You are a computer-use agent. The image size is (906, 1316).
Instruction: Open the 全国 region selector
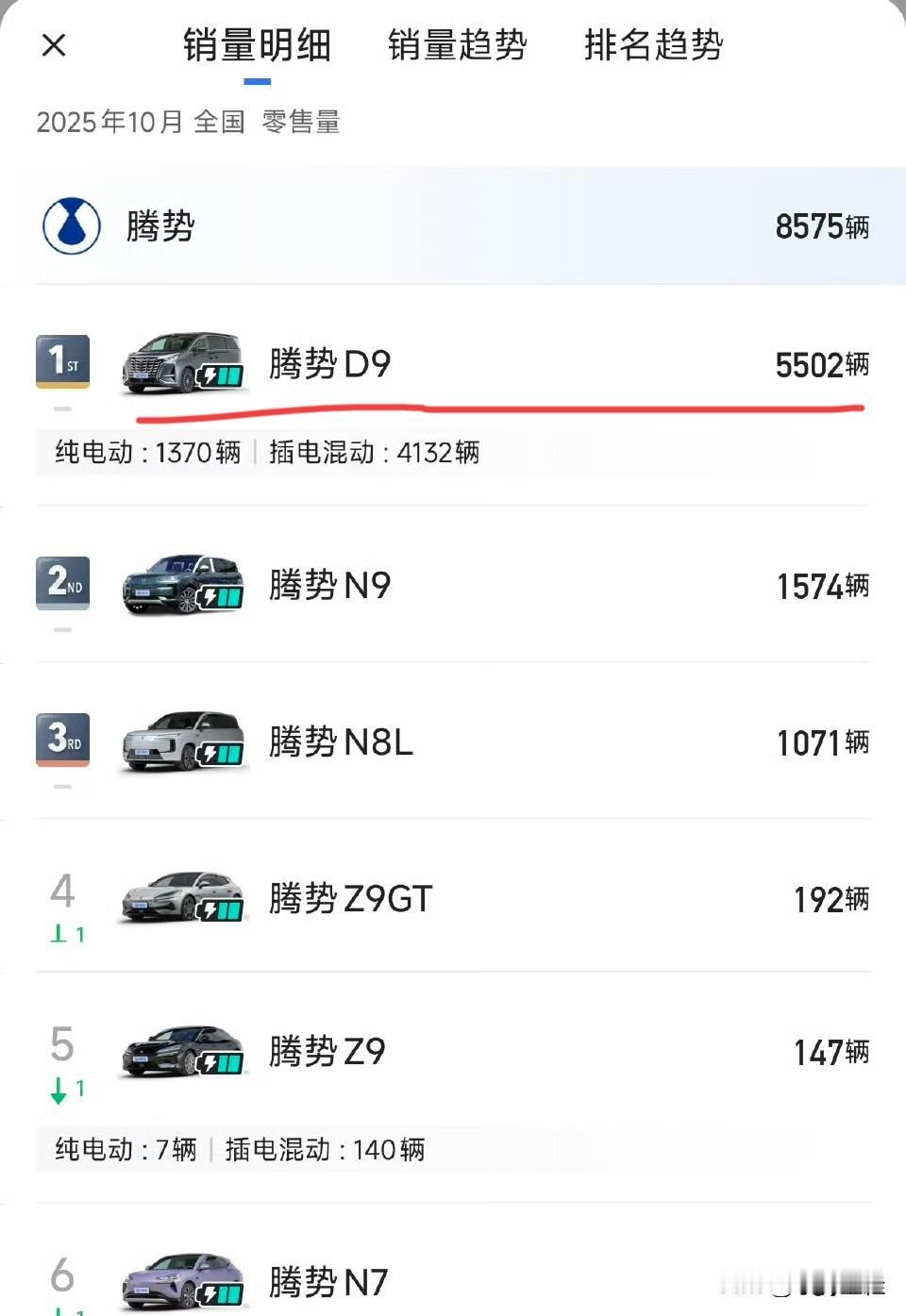pyautogui.click(x=219, y=122)
